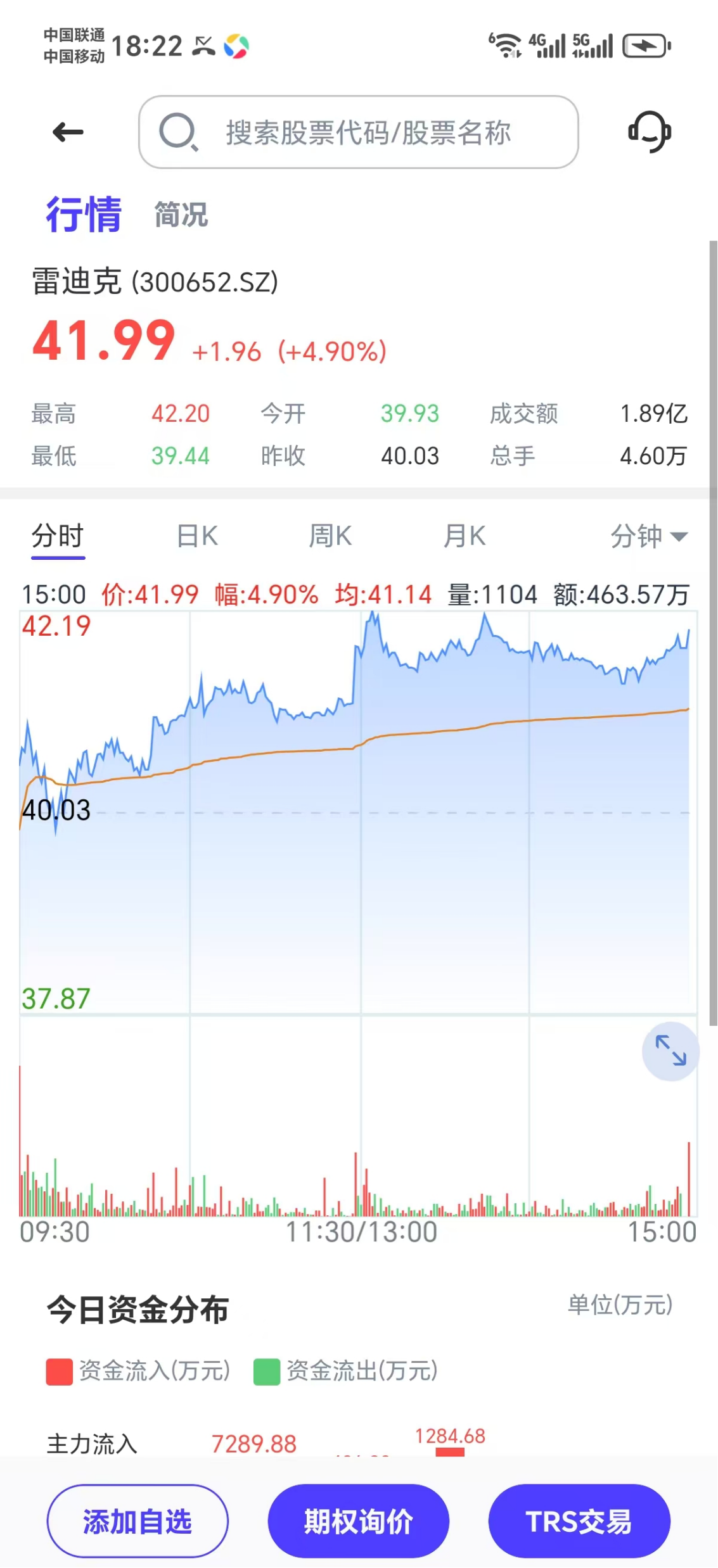Screen dimensions: 718x1568
Task: Start a TRS交易 trade
Action: 579,1521
